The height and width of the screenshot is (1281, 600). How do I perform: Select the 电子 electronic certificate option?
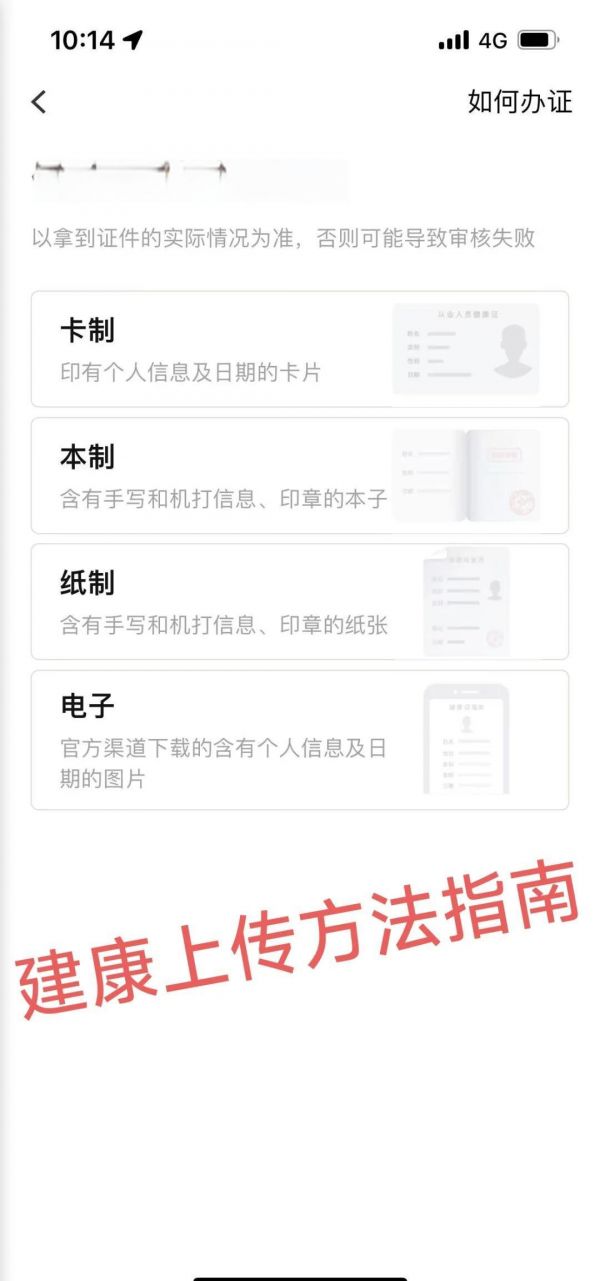click(x=300, y=739)
